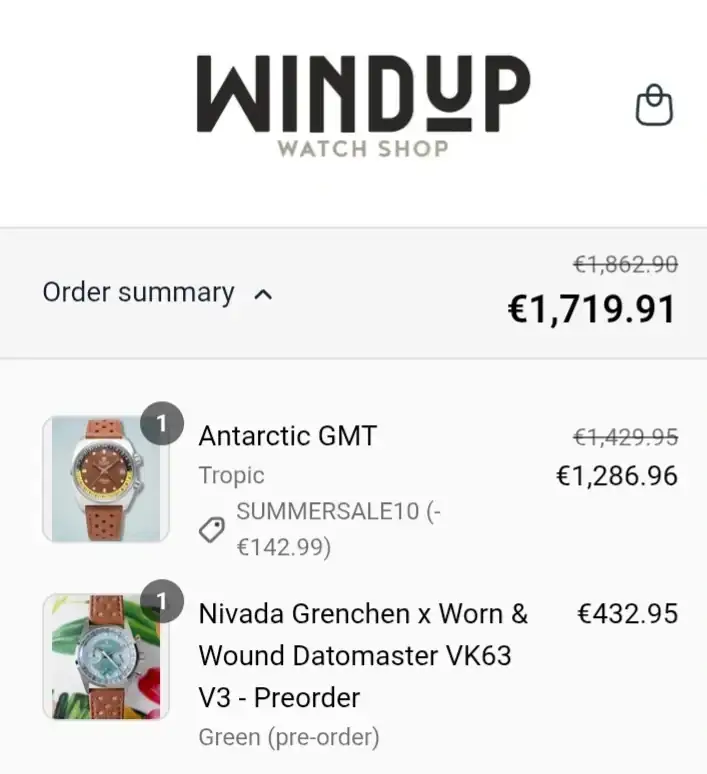
Task: Go to the Windup Watch Shop homepage
Action: click(362, 105)
